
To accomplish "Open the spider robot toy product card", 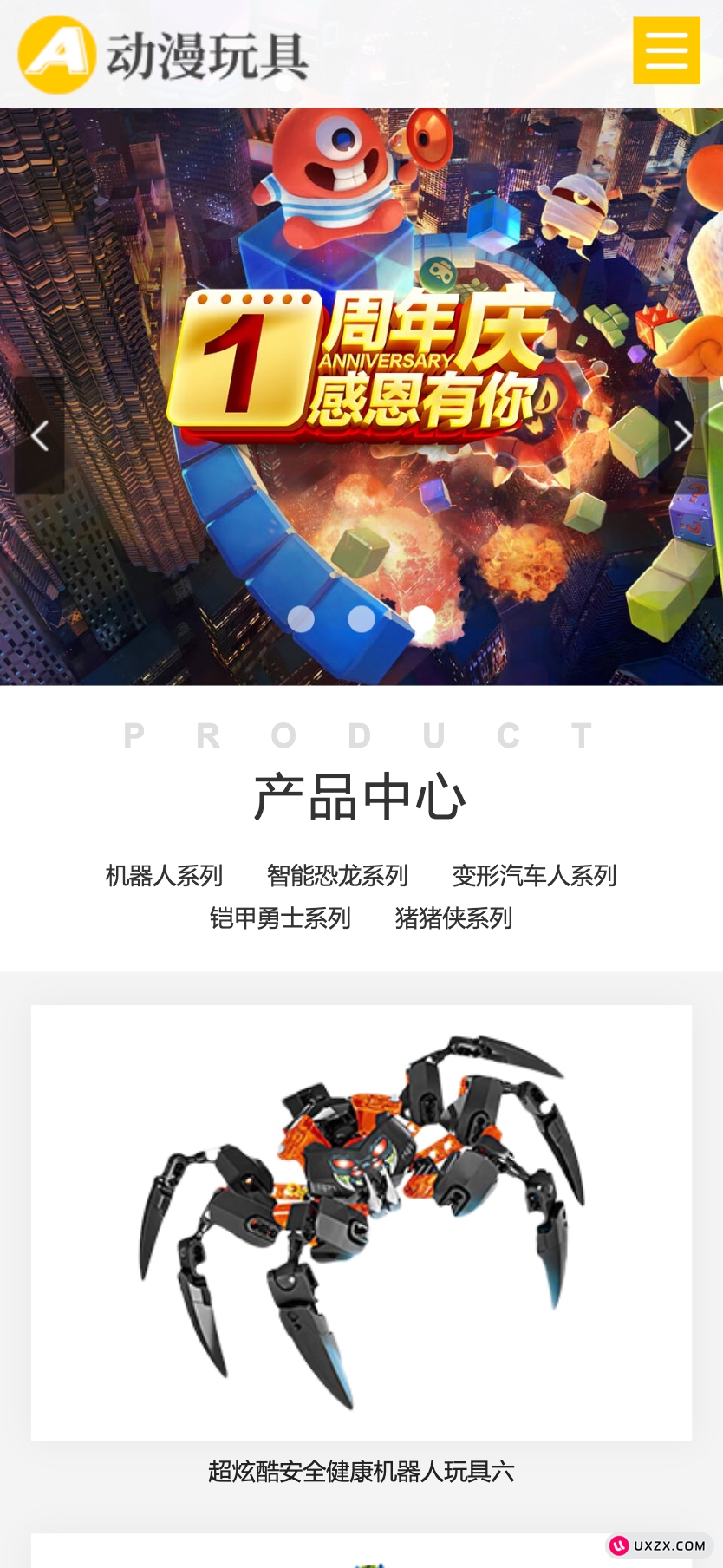I will (361, 1223).
